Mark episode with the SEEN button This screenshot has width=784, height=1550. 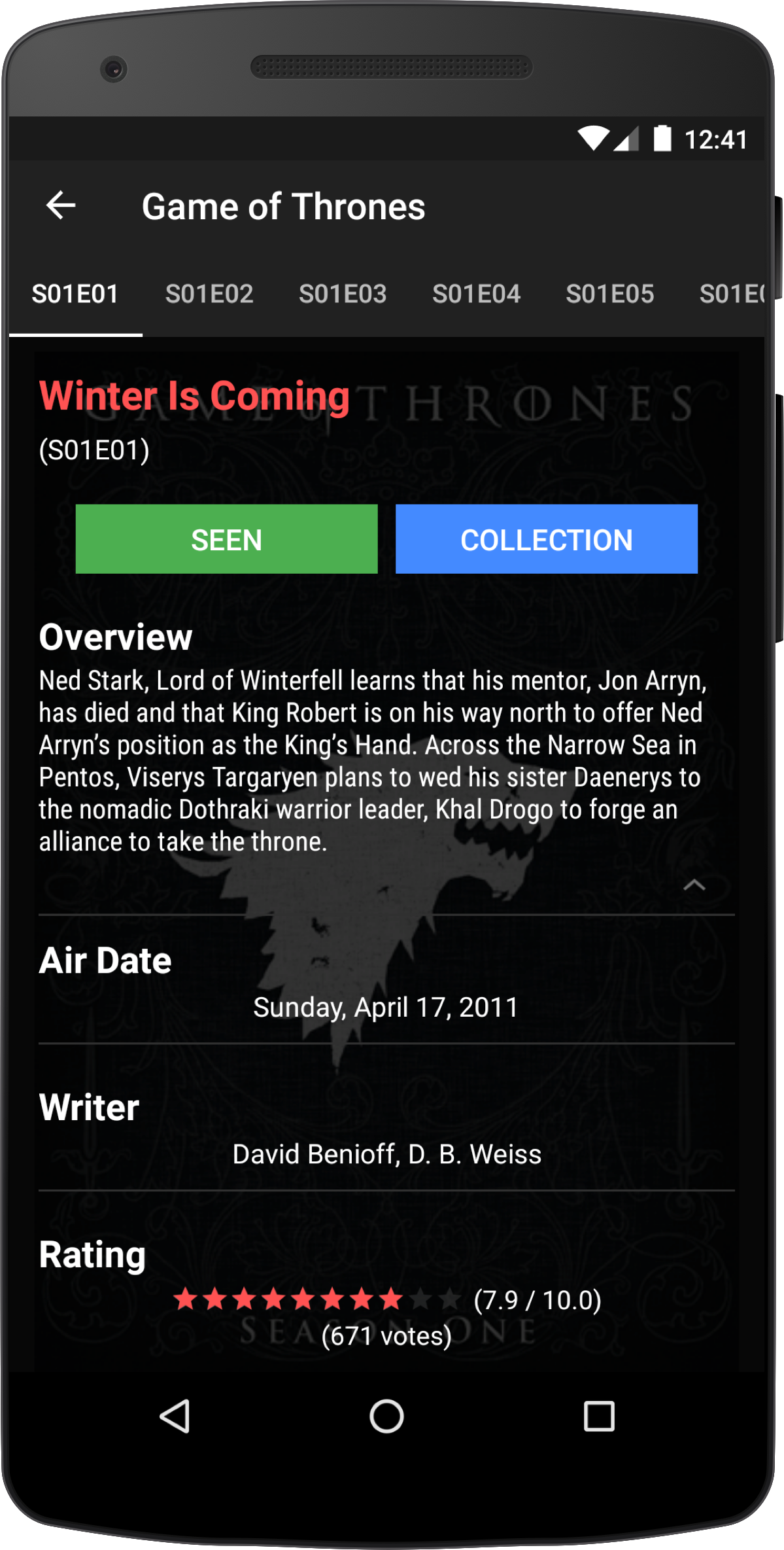pyautogui.click(x=226, y=540)
